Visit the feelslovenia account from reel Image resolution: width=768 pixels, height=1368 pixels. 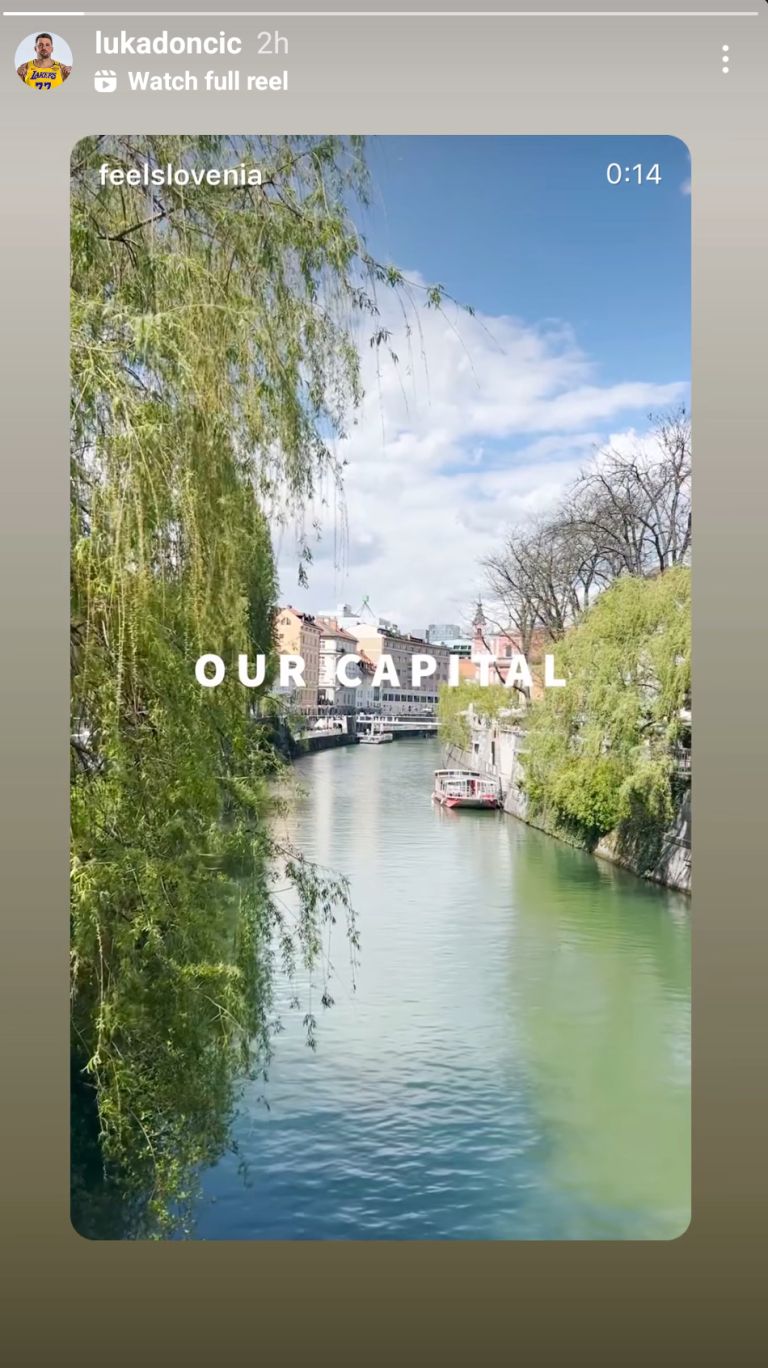(x=180, y=175)
